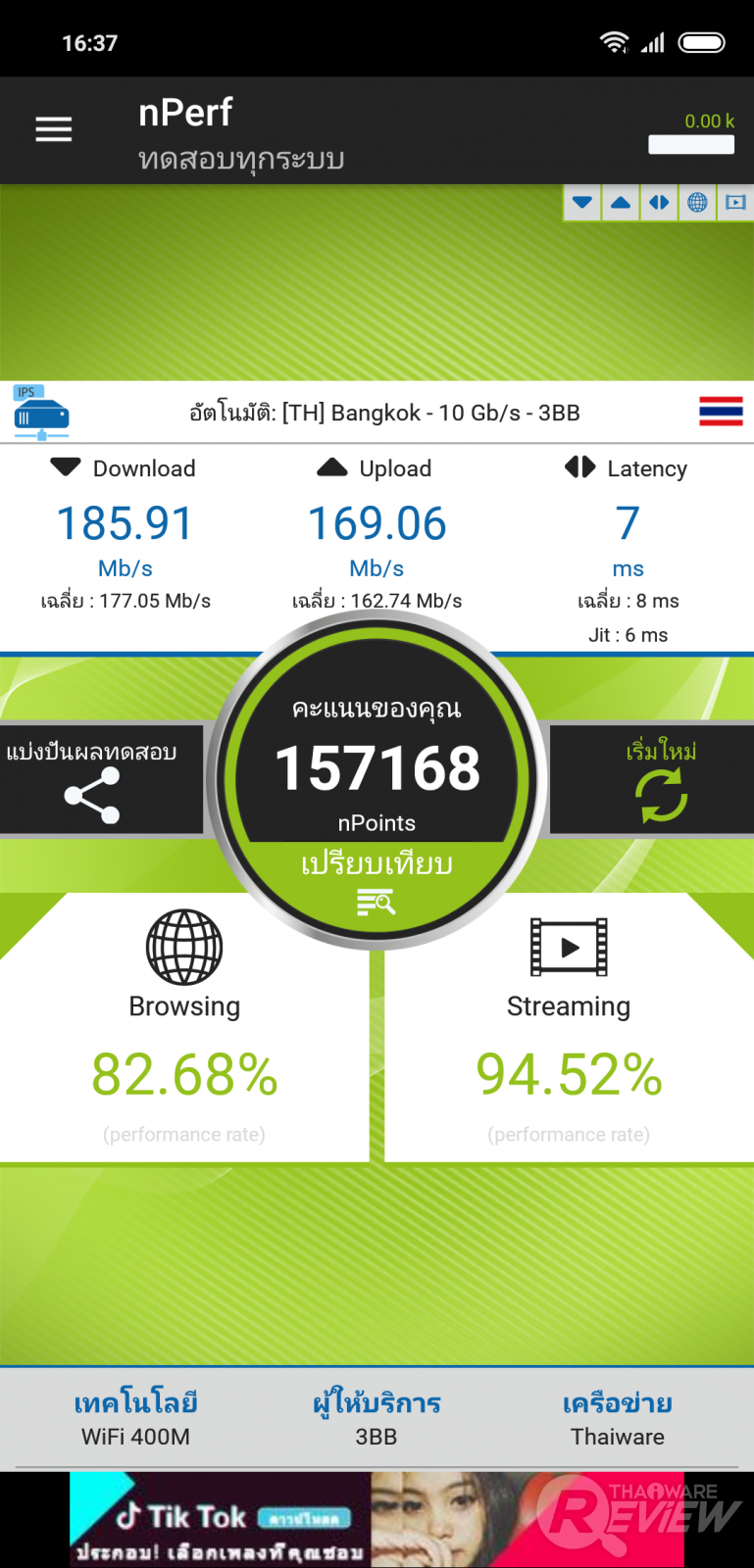The image size is (754, 1568).
Task: Open the Browsing performance result
Action: tap(184, 1029)
